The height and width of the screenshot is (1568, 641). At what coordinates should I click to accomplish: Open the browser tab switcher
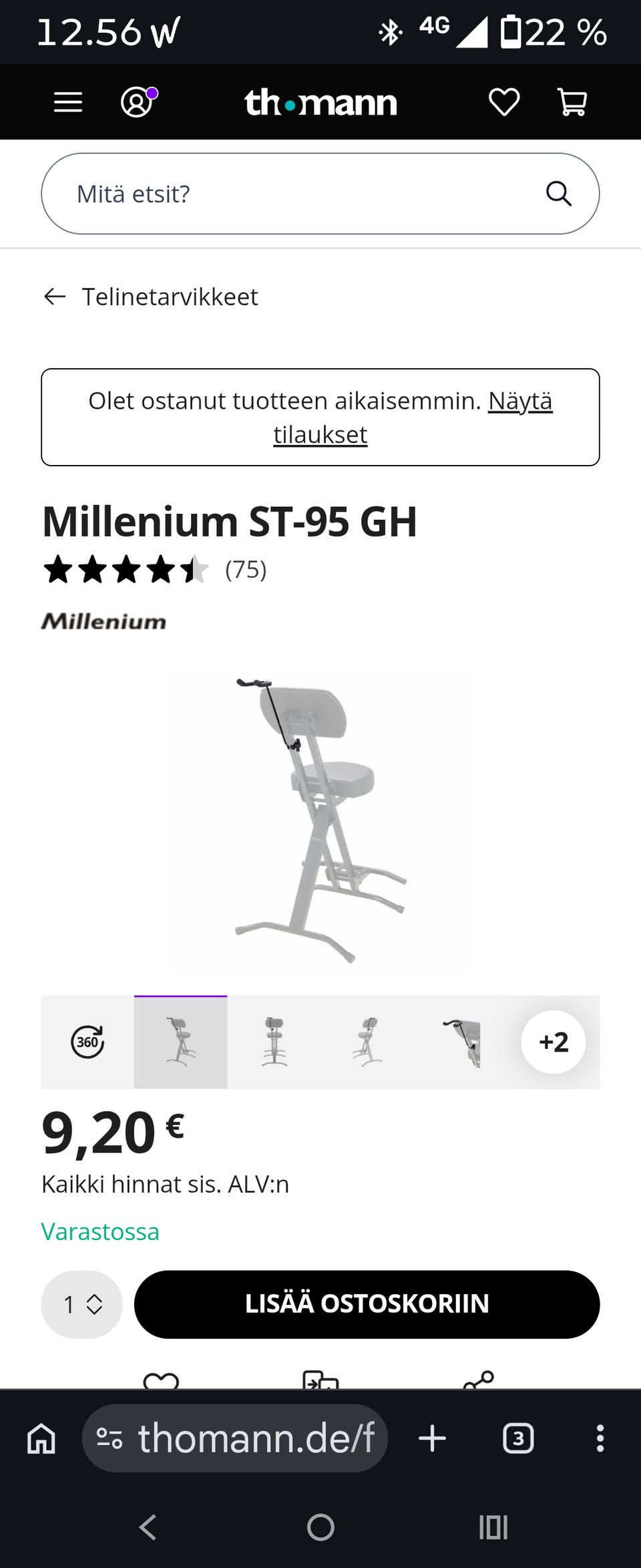tap(518, 1438)
